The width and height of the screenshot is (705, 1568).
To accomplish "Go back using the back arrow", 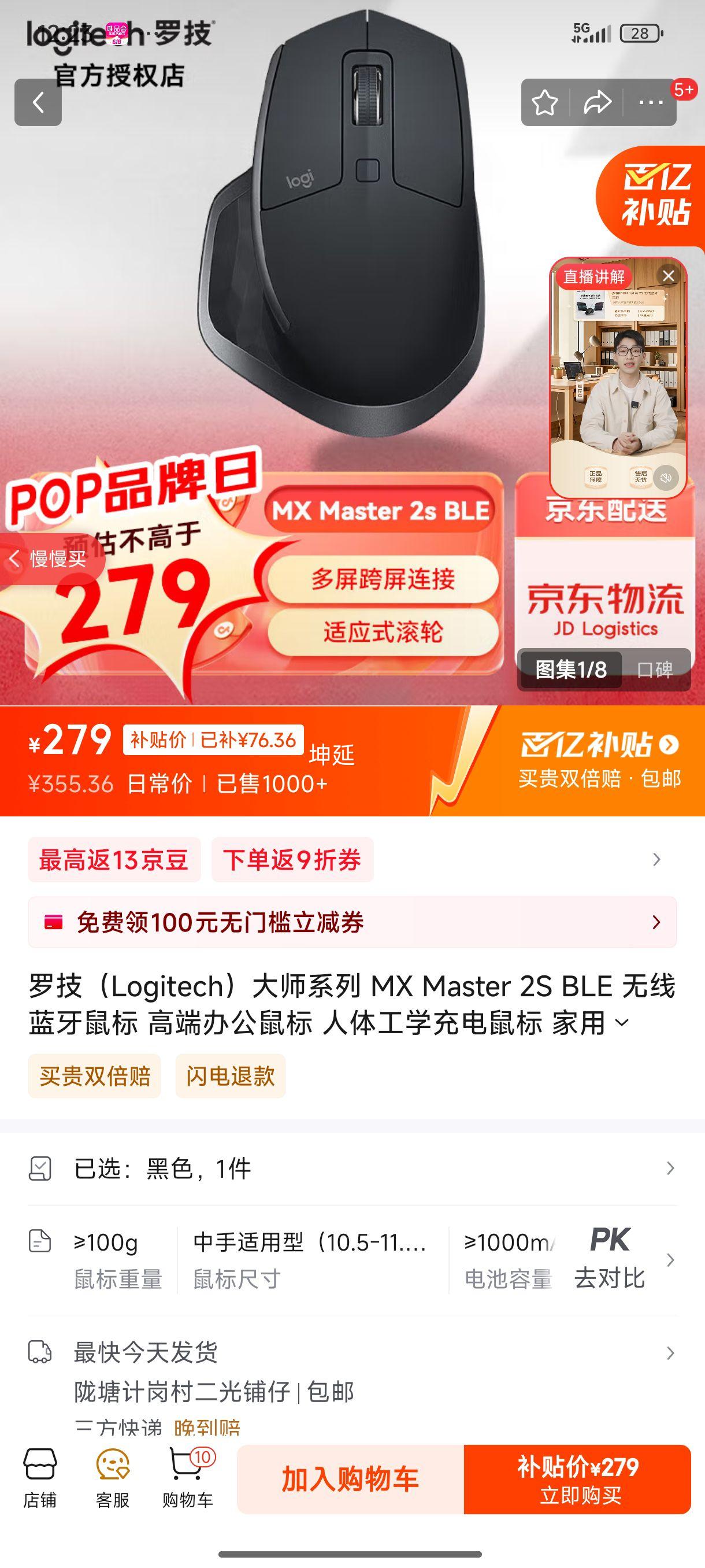I will coord(38,102).
